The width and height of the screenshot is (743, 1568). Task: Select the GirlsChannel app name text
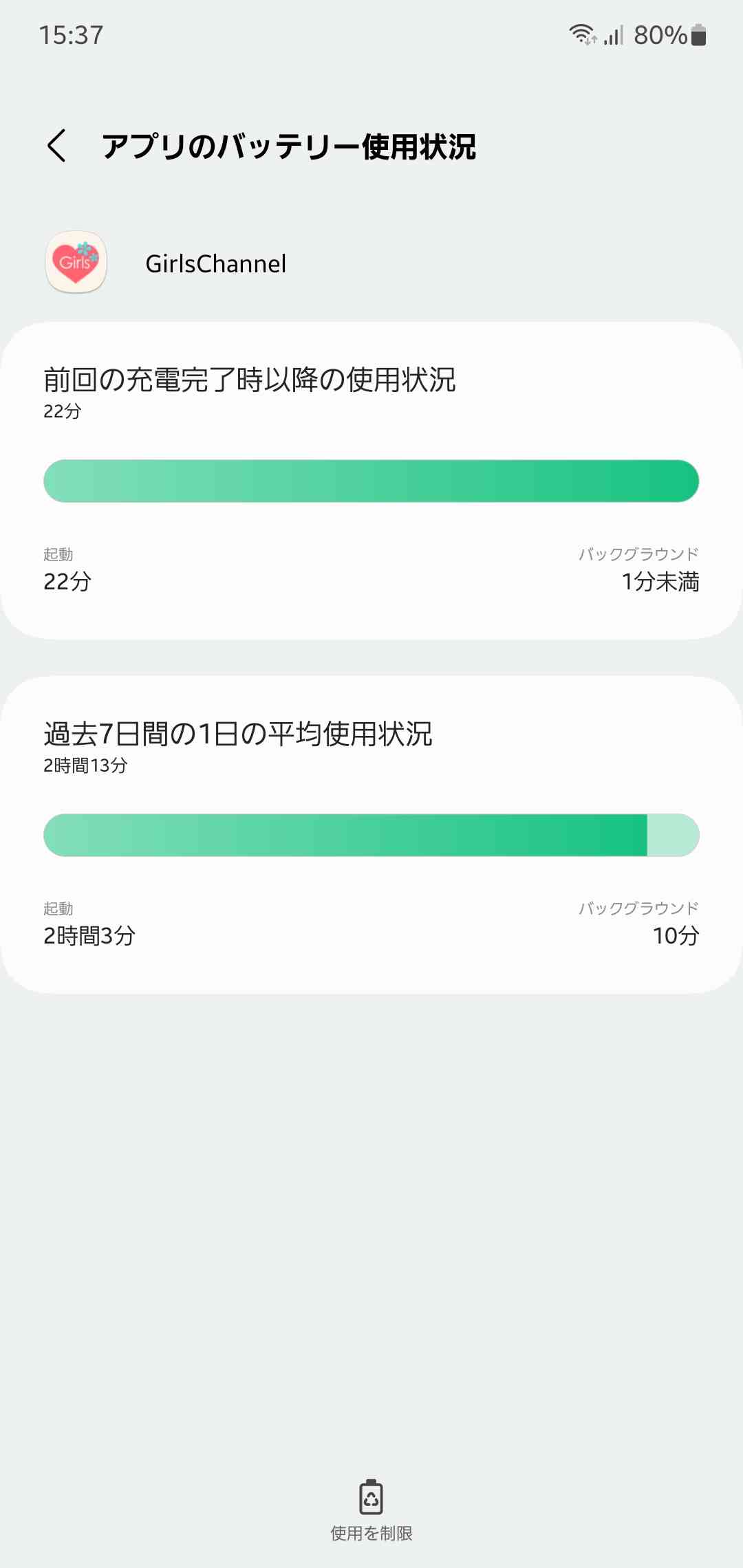[217, 263]
